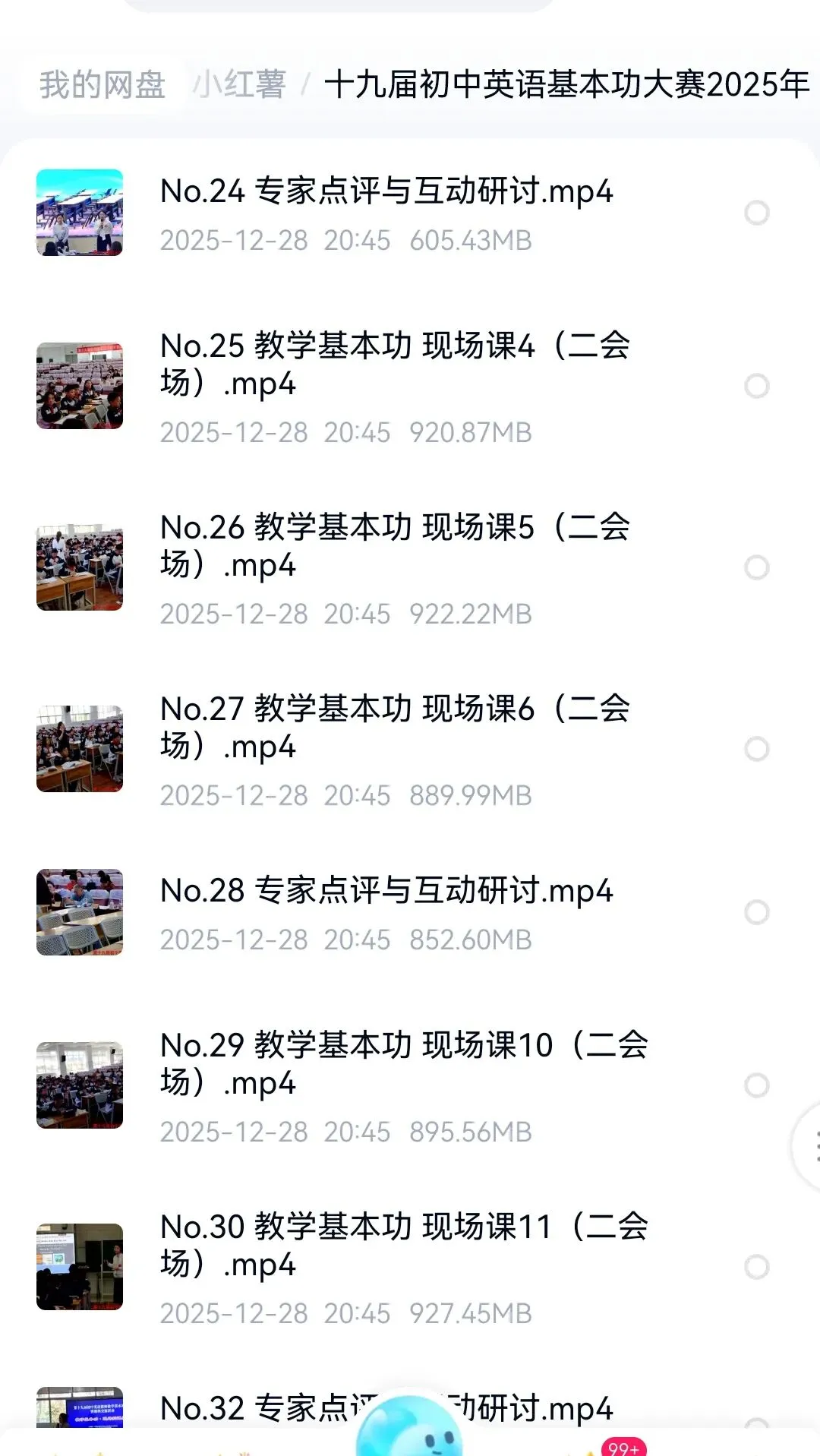Image resolution: width=820 pixels, height=1456 pixels.
Task: Open the No.24 专家点评与互动研讨.mp4 video
Action: click(386, 192)
